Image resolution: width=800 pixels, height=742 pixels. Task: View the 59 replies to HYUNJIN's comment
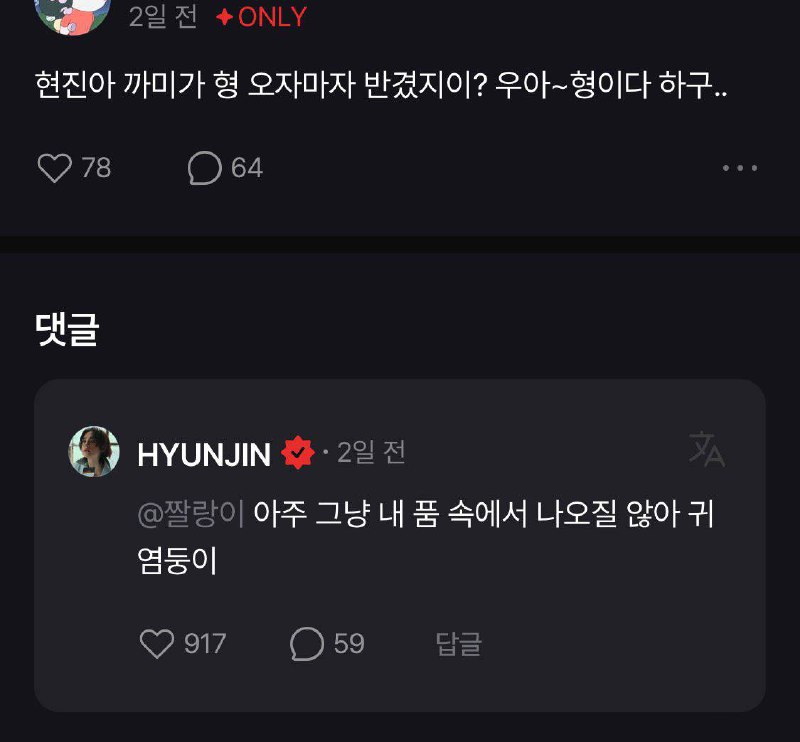pos(307,643)
